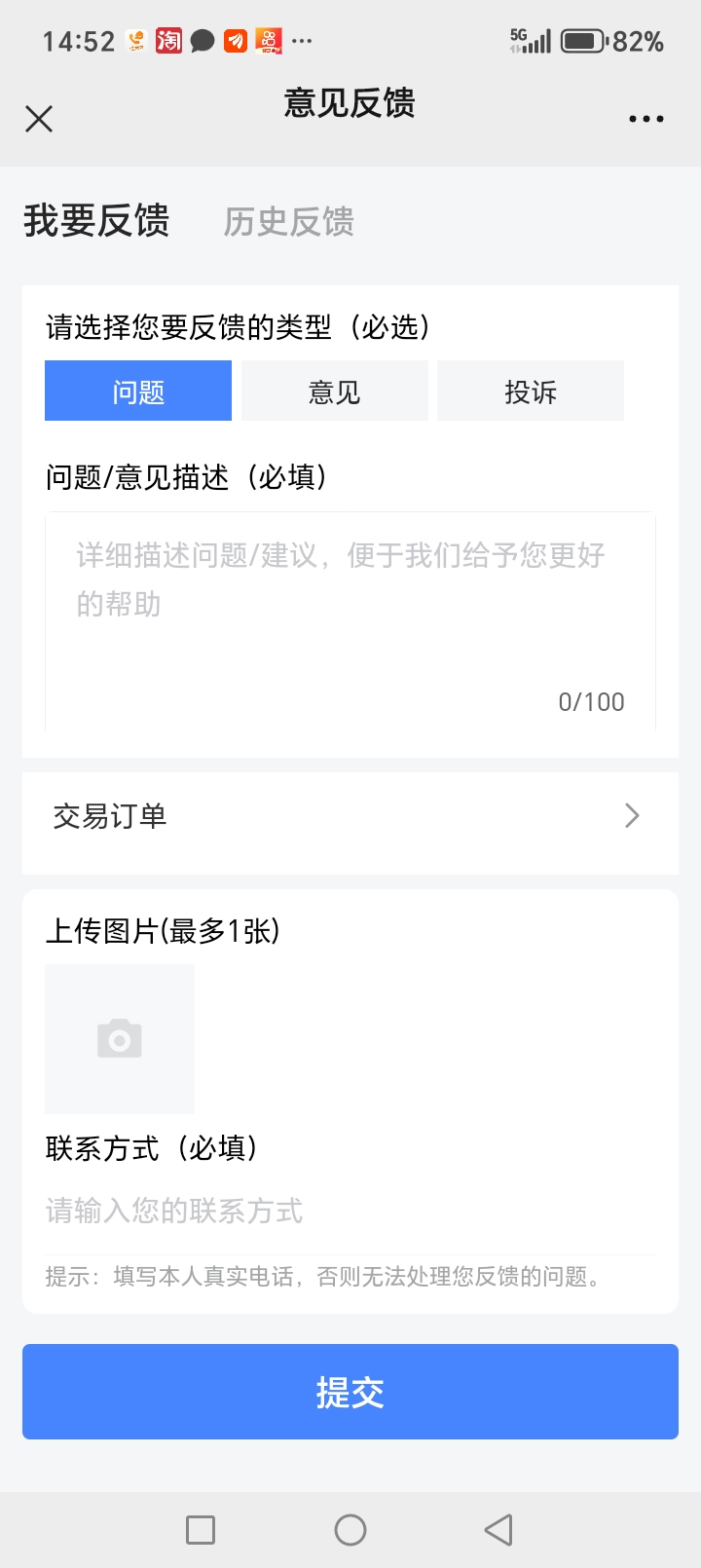
Task: Add a picture via the camera tile
Action: point(120,1039)
